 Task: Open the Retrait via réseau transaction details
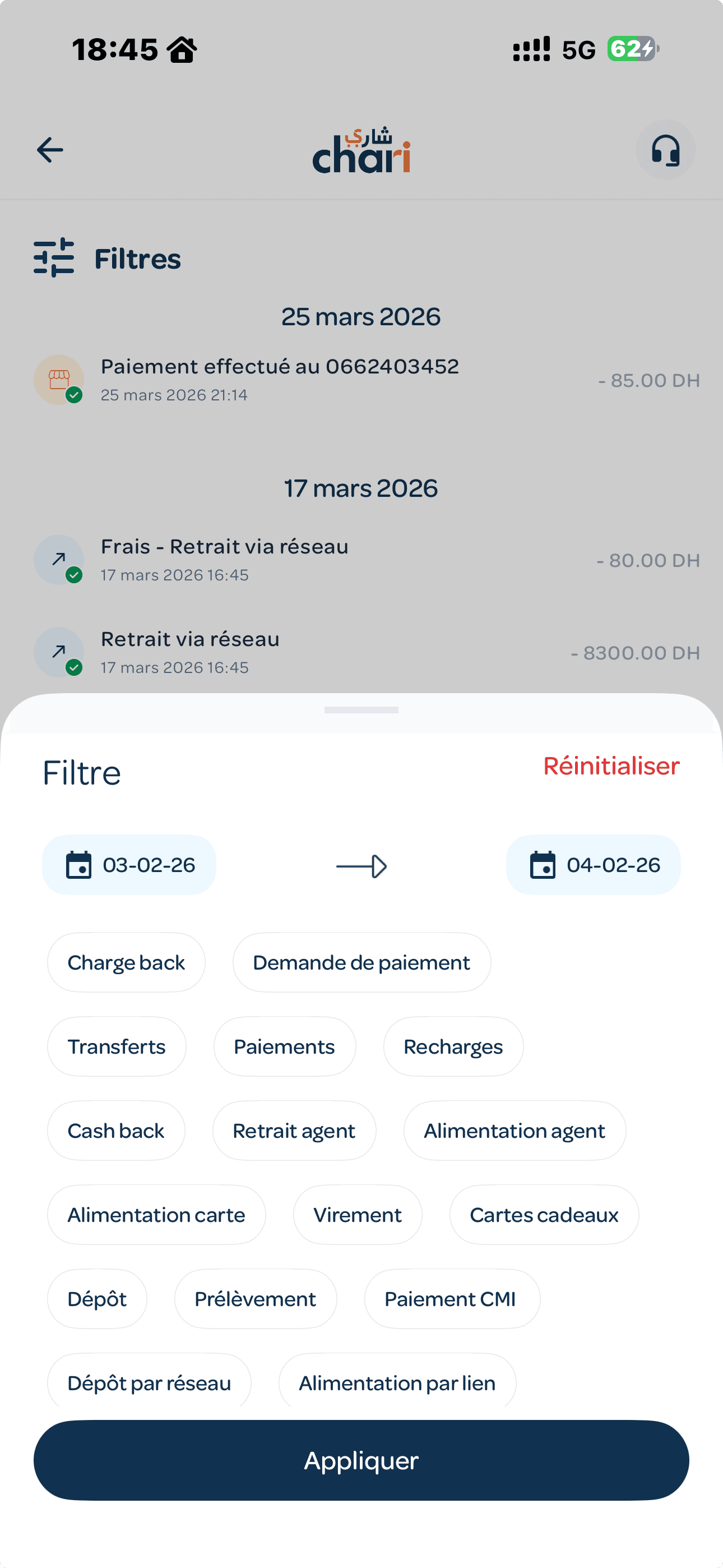pyautogui.click(x=304, y=652)
